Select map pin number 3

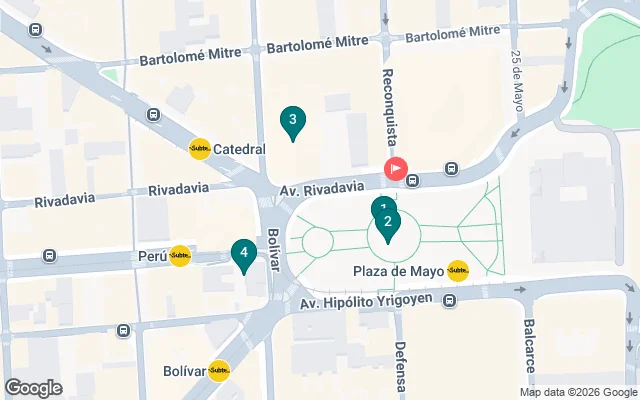click(x=292, y=122)
